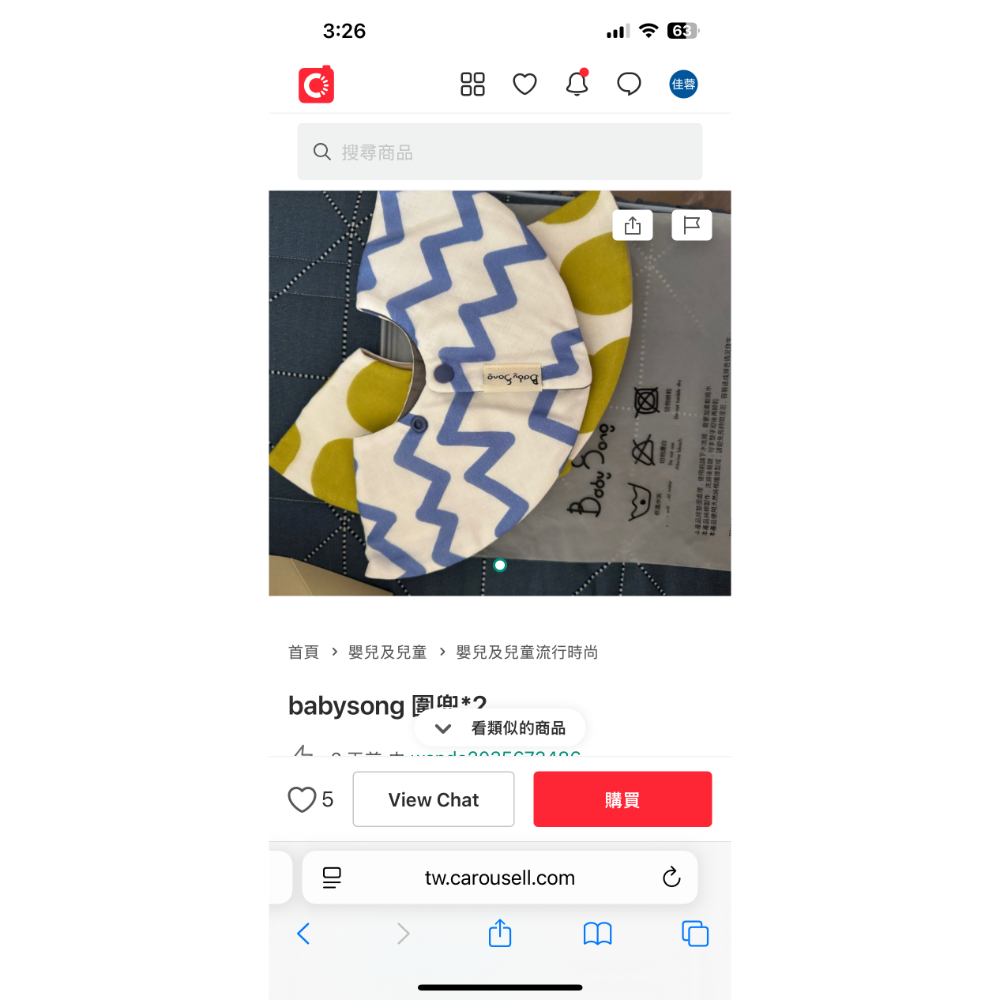This screenshot has height=1000, width=1000.
Task: Open Safari tabs overview
Action: (695, 934)
